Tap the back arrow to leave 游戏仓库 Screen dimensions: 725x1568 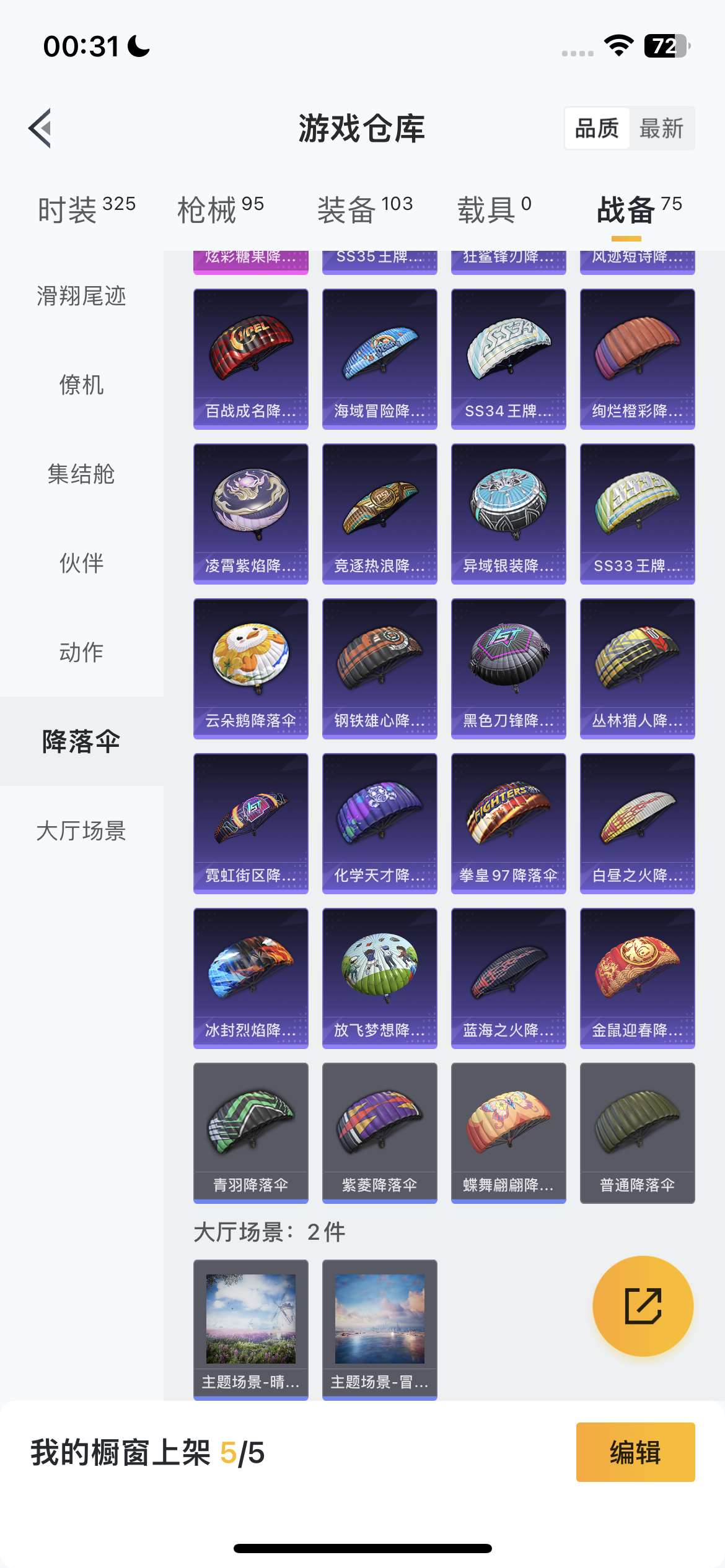pyautogui.click(x=41, y=129)
